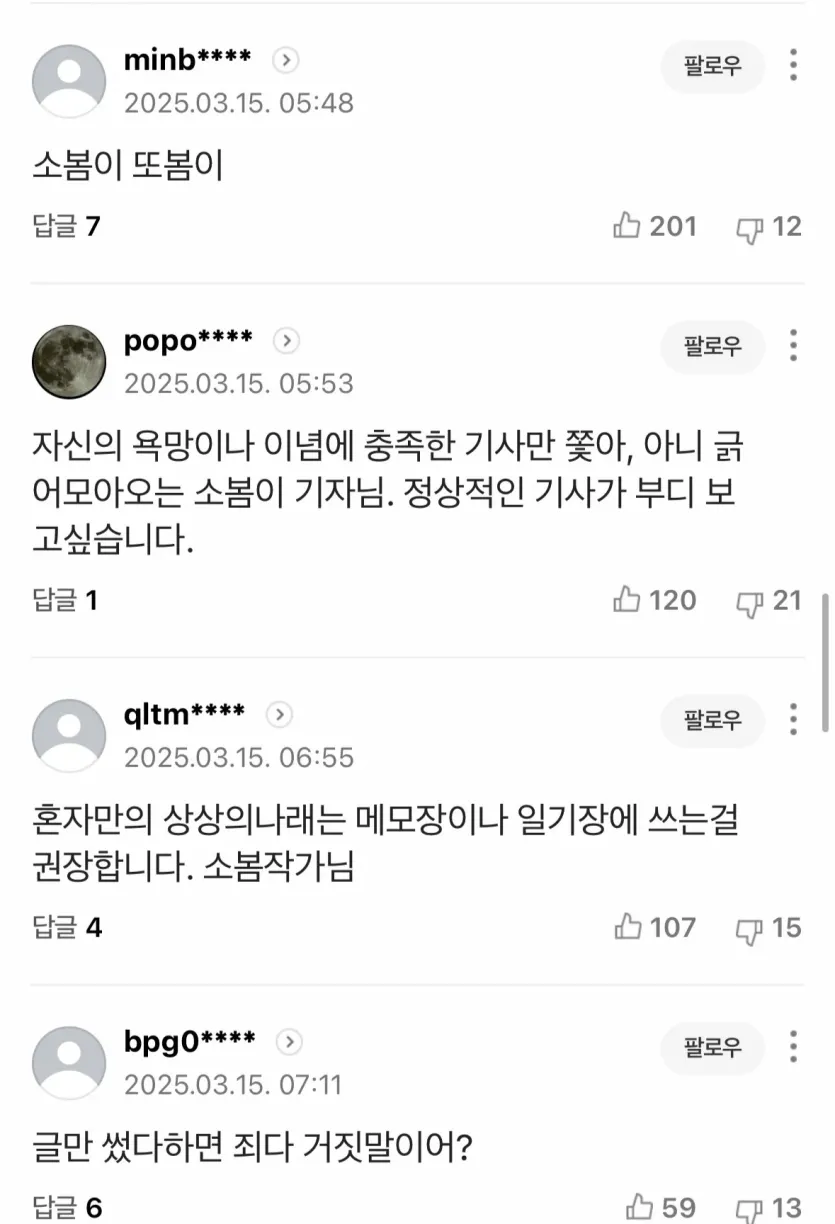Follow user minb****
The width and height of the screenshot is (835, 1224).
[712, 67]
